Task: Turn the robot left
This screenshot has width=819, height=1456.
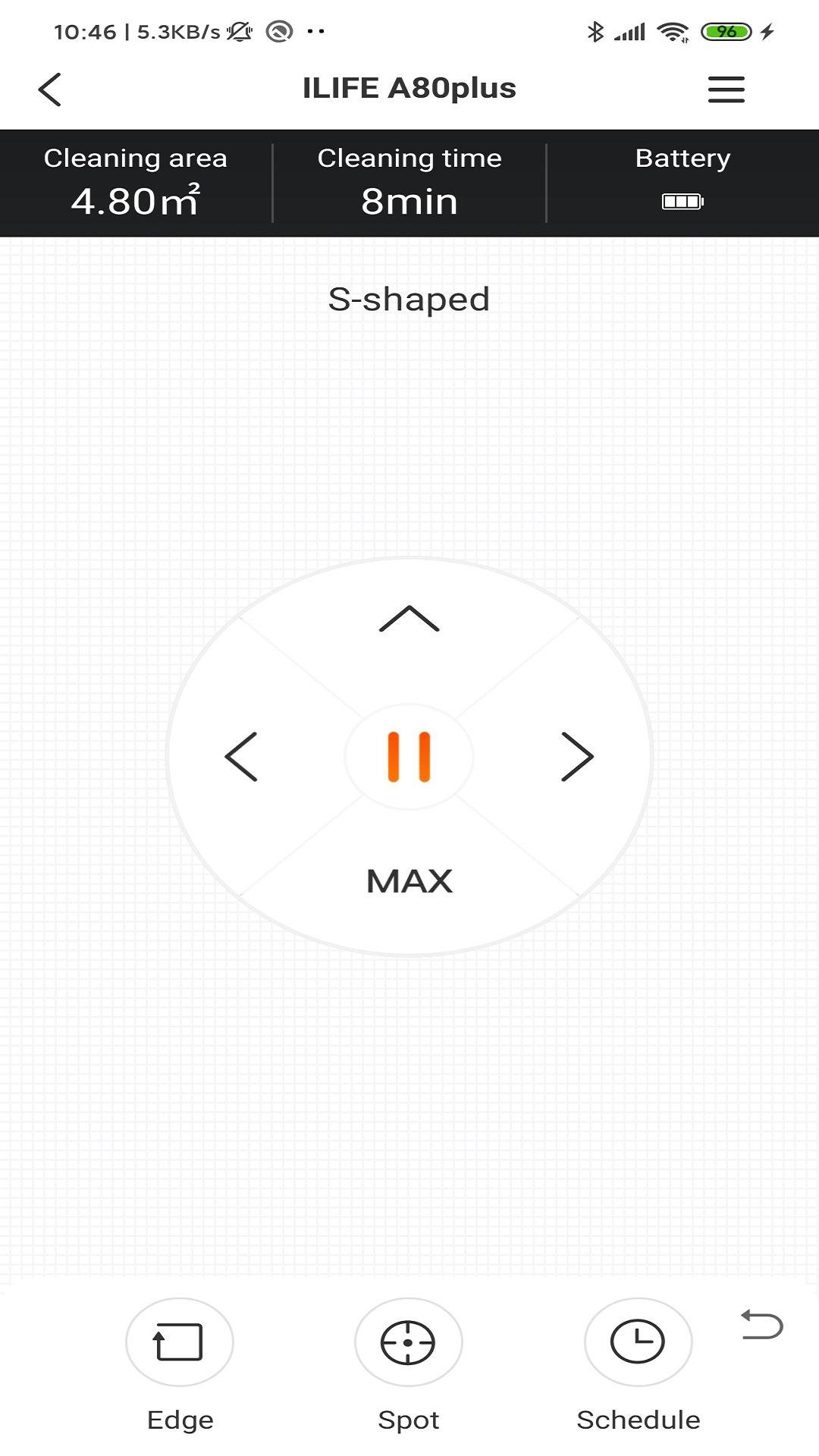Action: coord(241,756)
